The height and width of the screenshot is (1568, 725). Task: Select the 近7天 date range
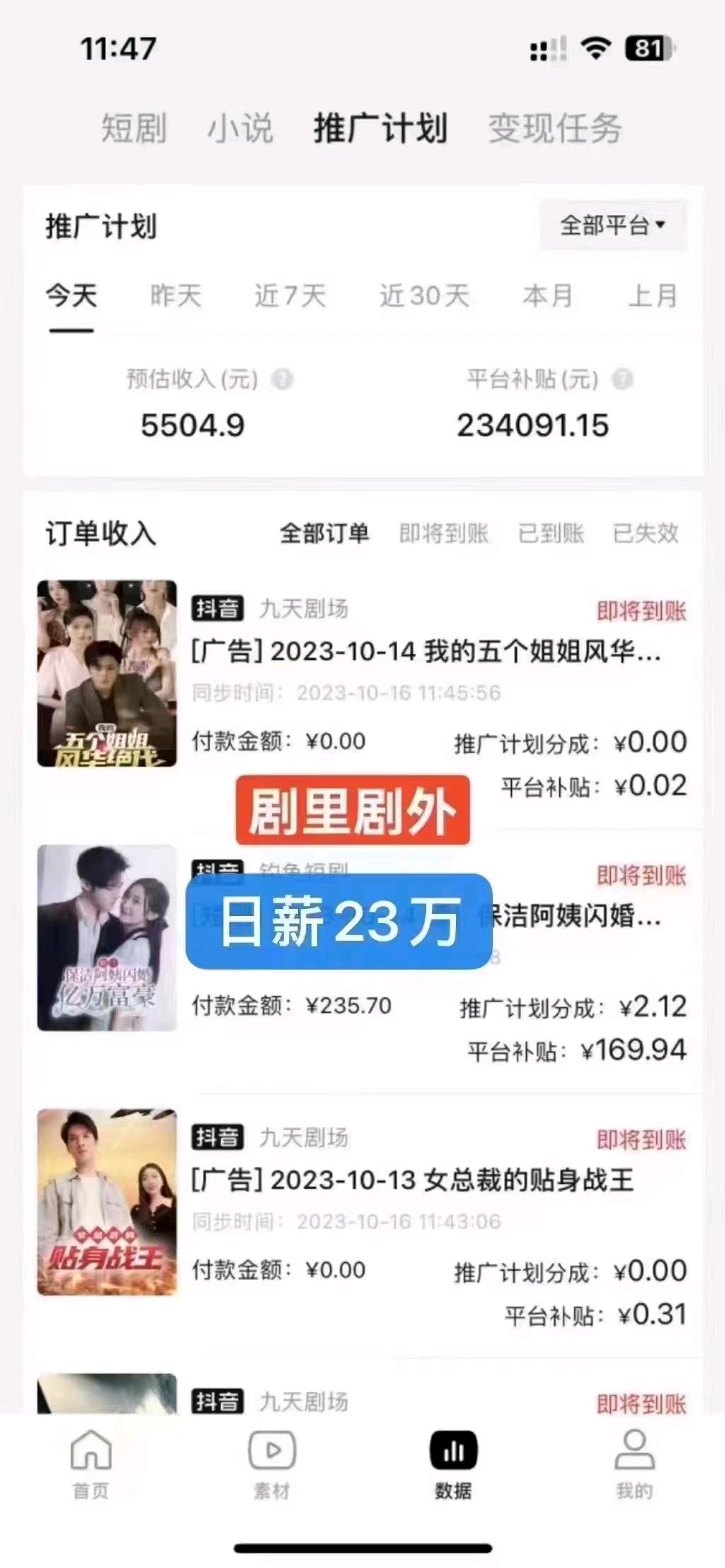point(290,296)
